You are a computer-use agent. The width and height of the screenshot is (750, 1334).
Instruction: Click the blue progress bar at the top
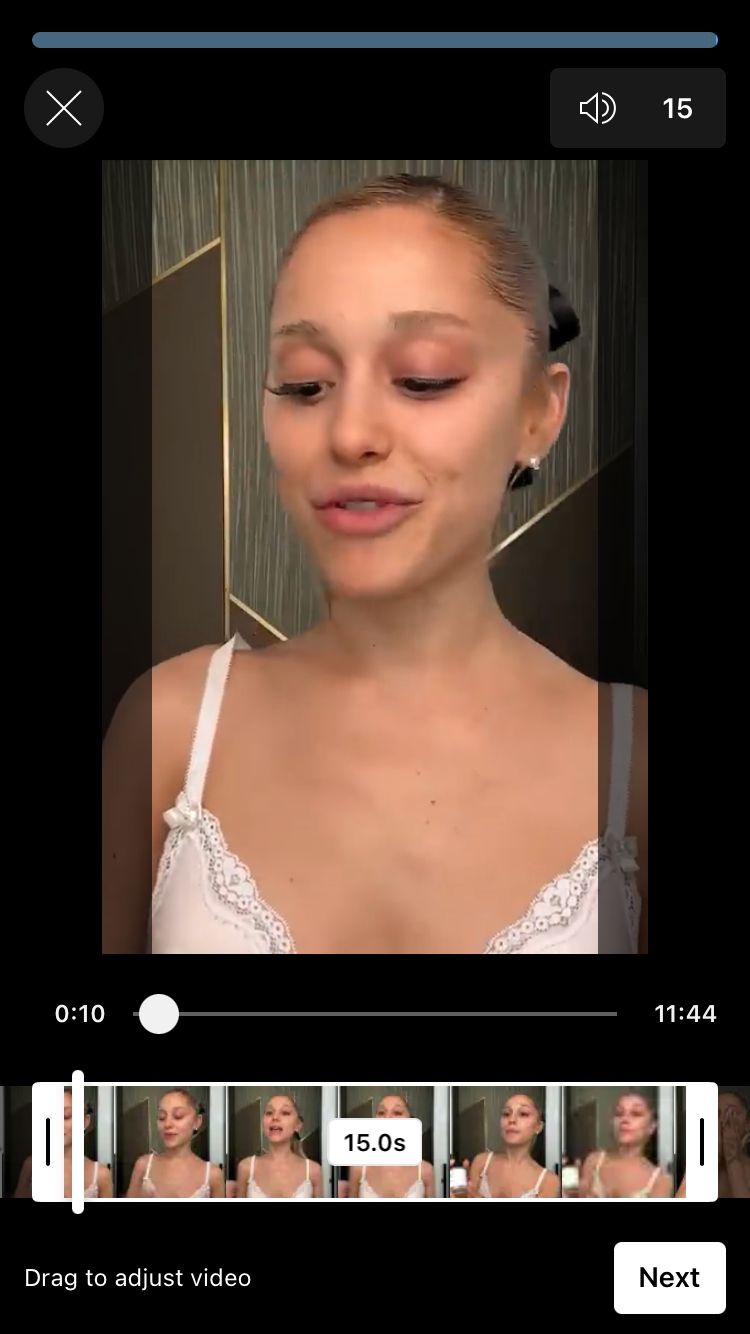click(x=375, y=40)
